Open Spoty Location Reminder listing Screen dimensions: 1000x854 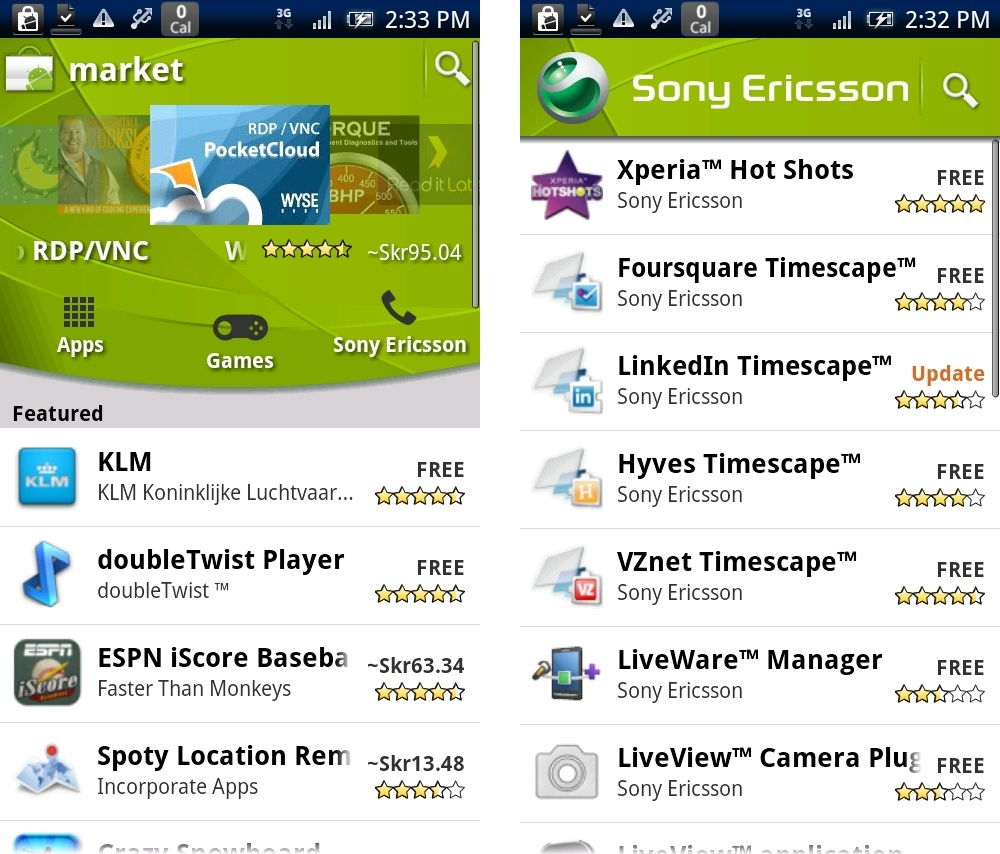pos(240,771)
